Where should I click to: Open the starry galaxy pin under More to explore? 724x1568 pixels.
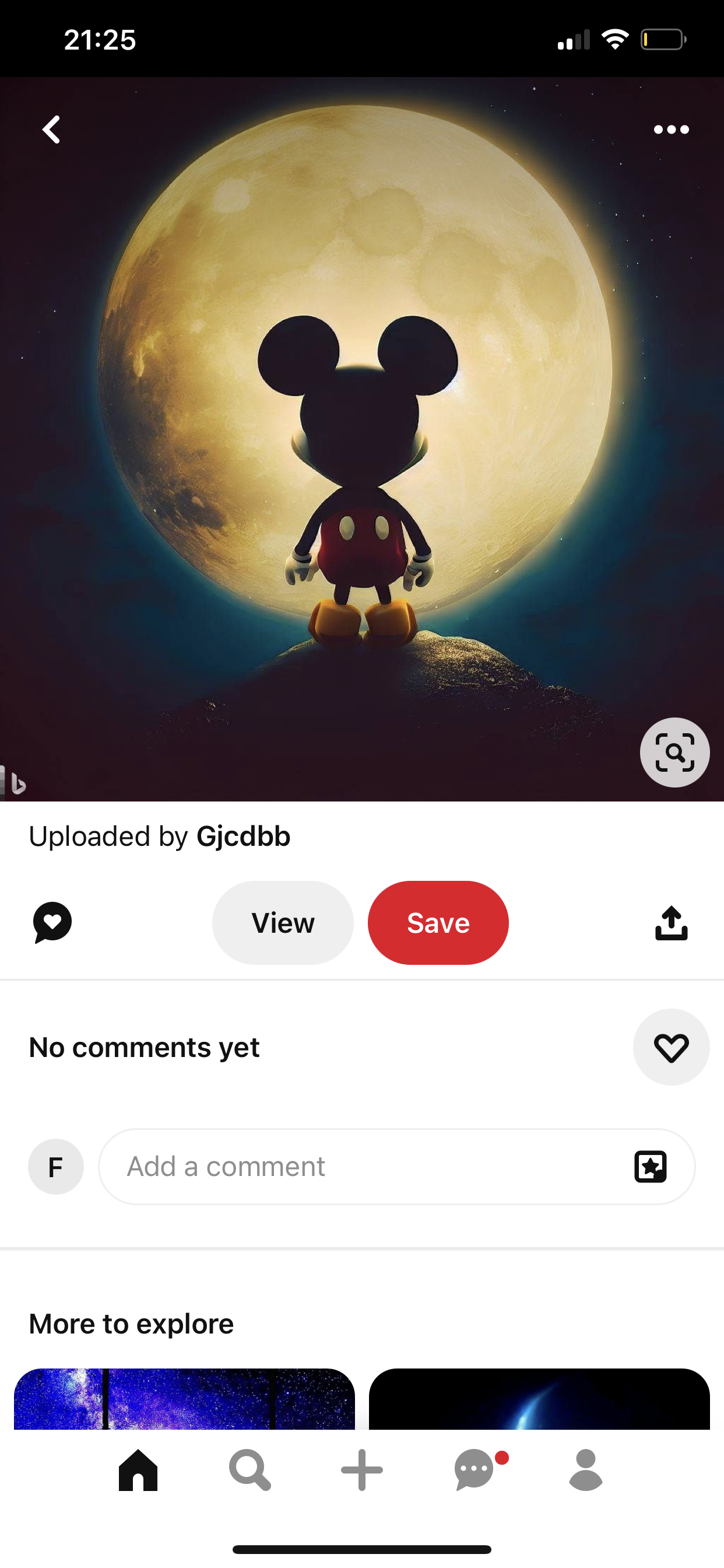(x=184, y=1399)
